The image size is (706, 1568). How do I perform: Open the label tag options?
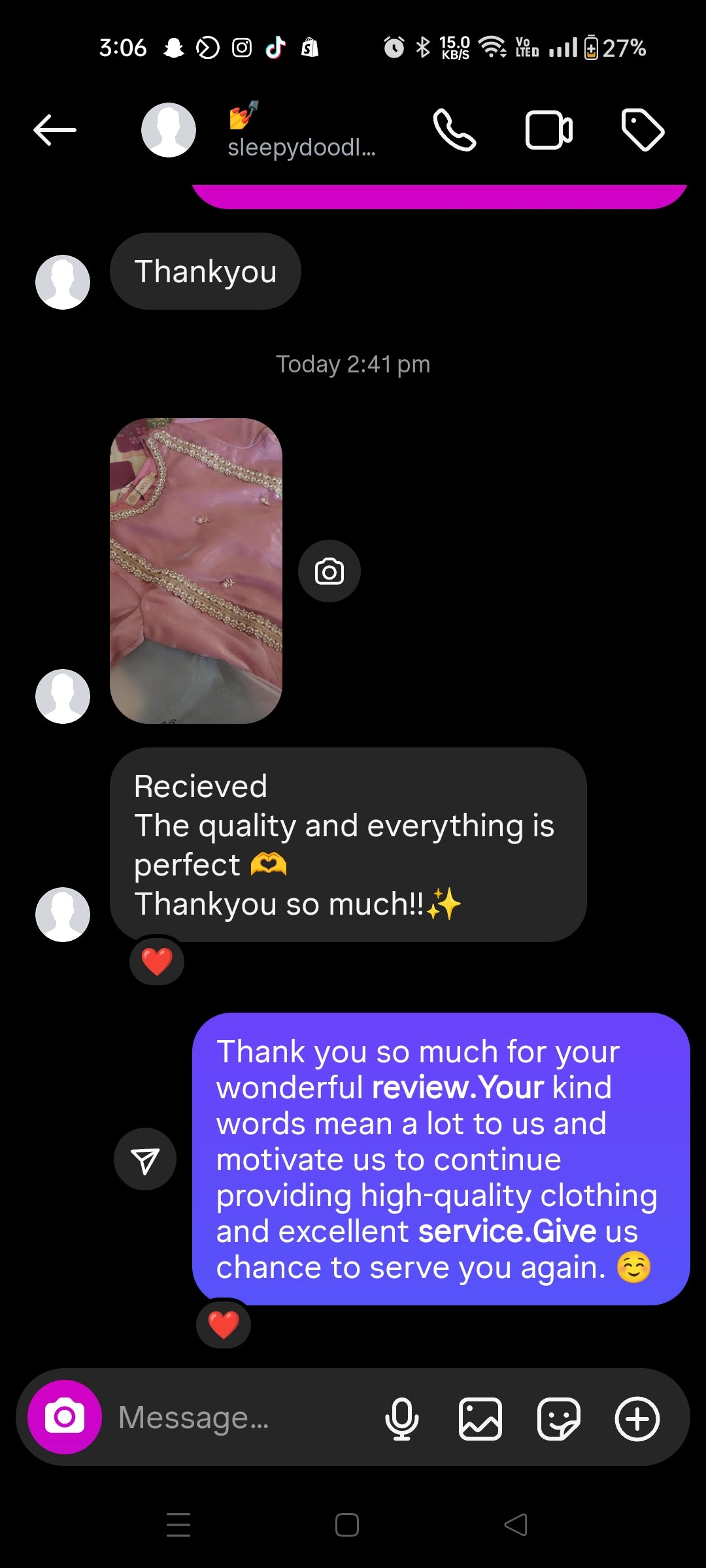click(x=642, y=130)
